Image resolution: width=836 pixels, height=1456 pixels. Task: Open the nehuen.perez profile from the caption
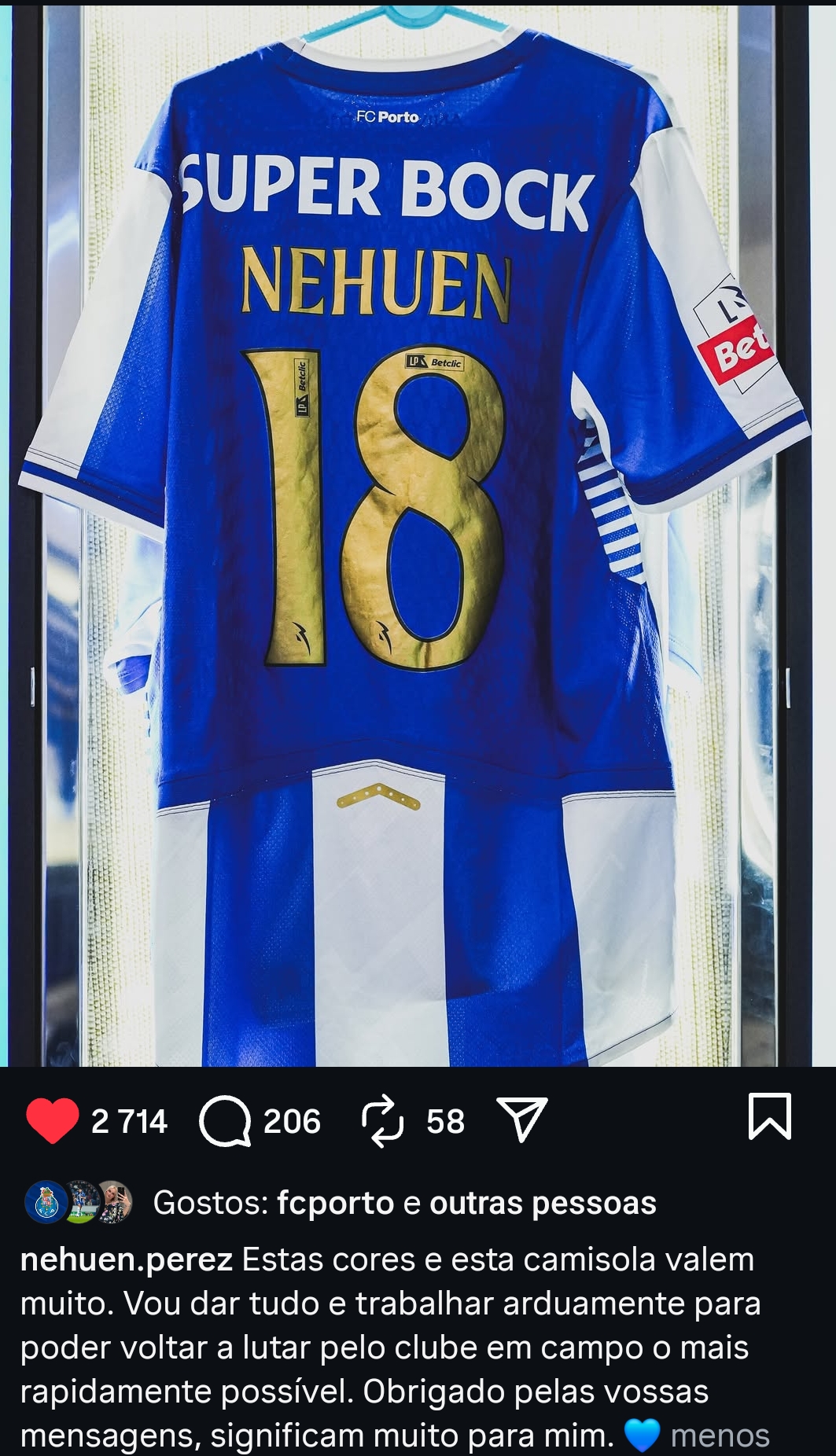pos(127,1260)
